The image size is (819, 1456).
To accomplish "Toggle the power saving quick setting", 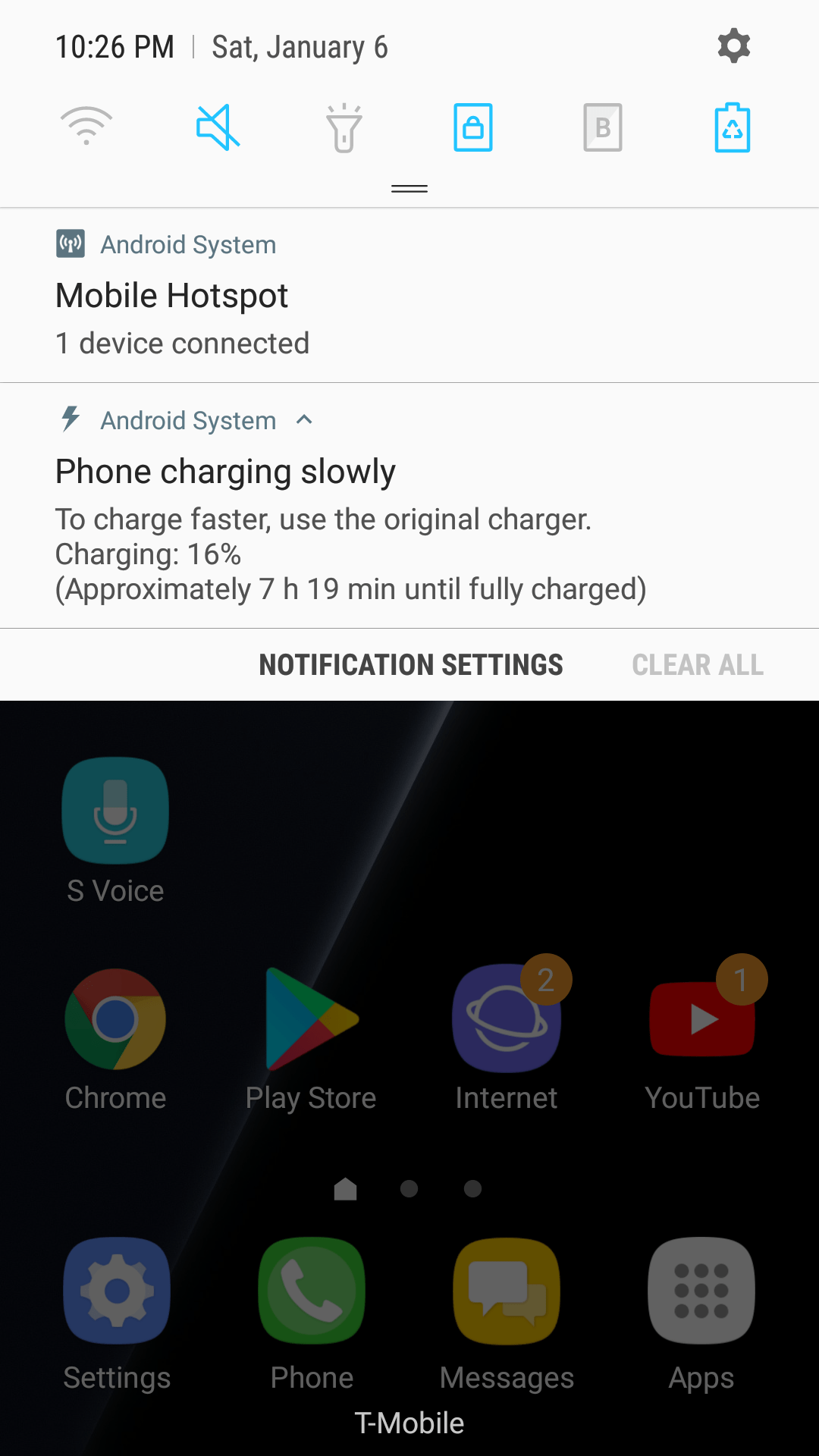I will (x=732, y=127).
